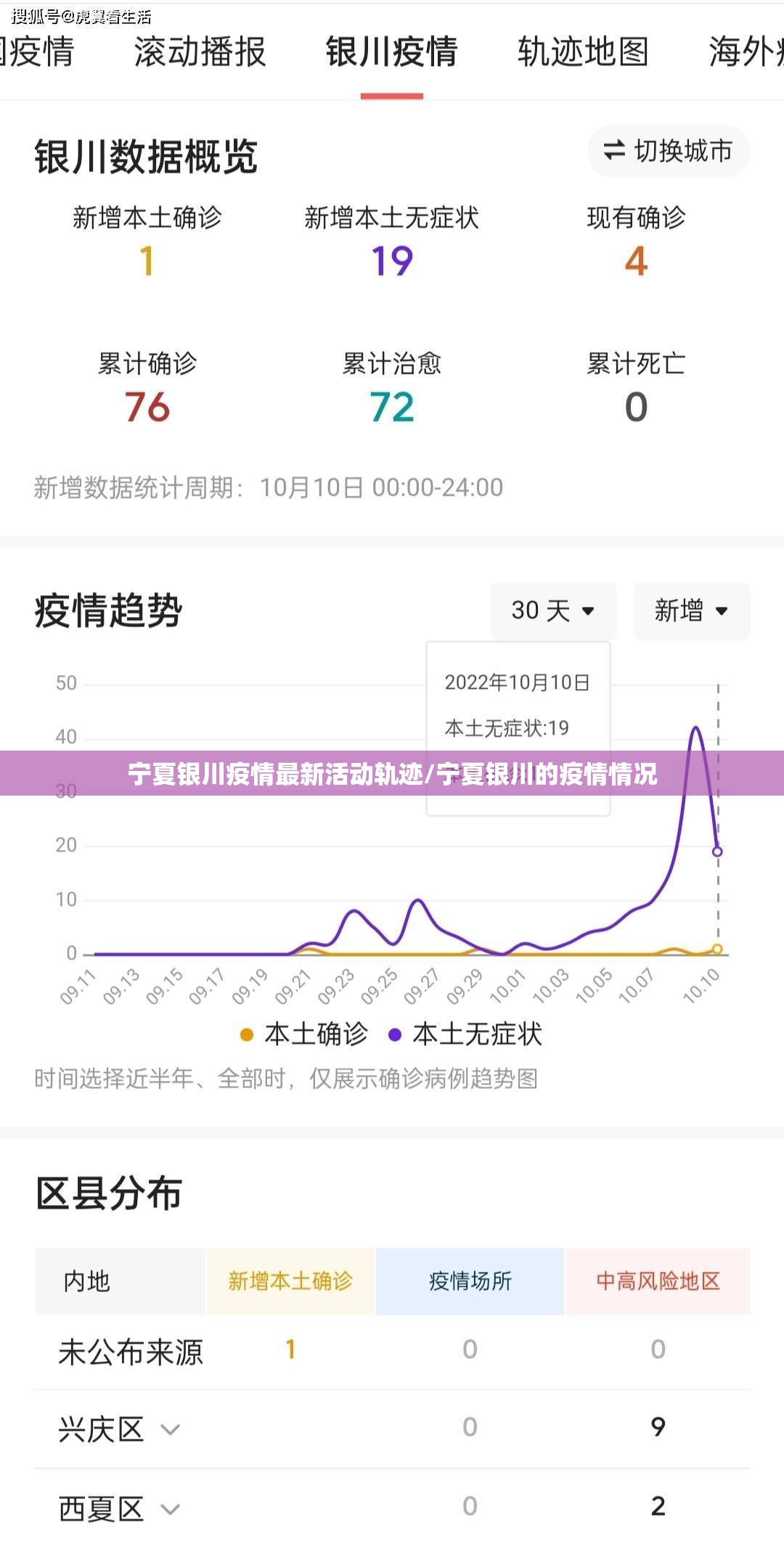Open the 30天 time range dropdown
This screenshot has height=1547, width=784.
[553, 611]
